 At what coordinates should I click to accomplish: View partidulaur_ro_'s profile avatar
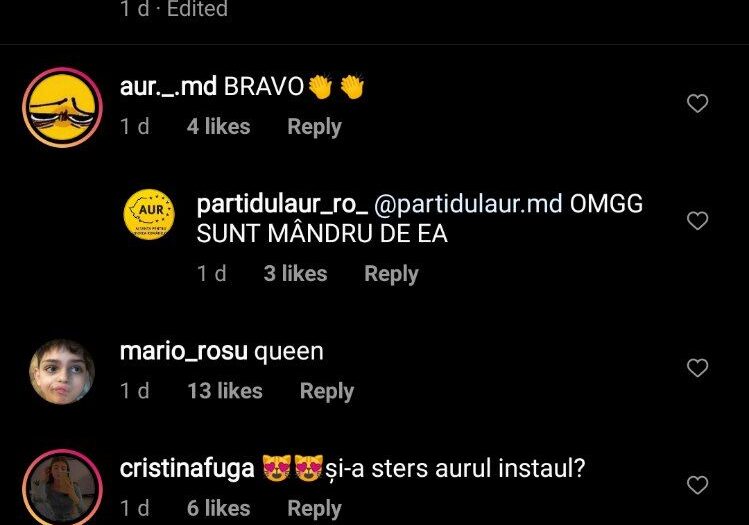point(149,216)
